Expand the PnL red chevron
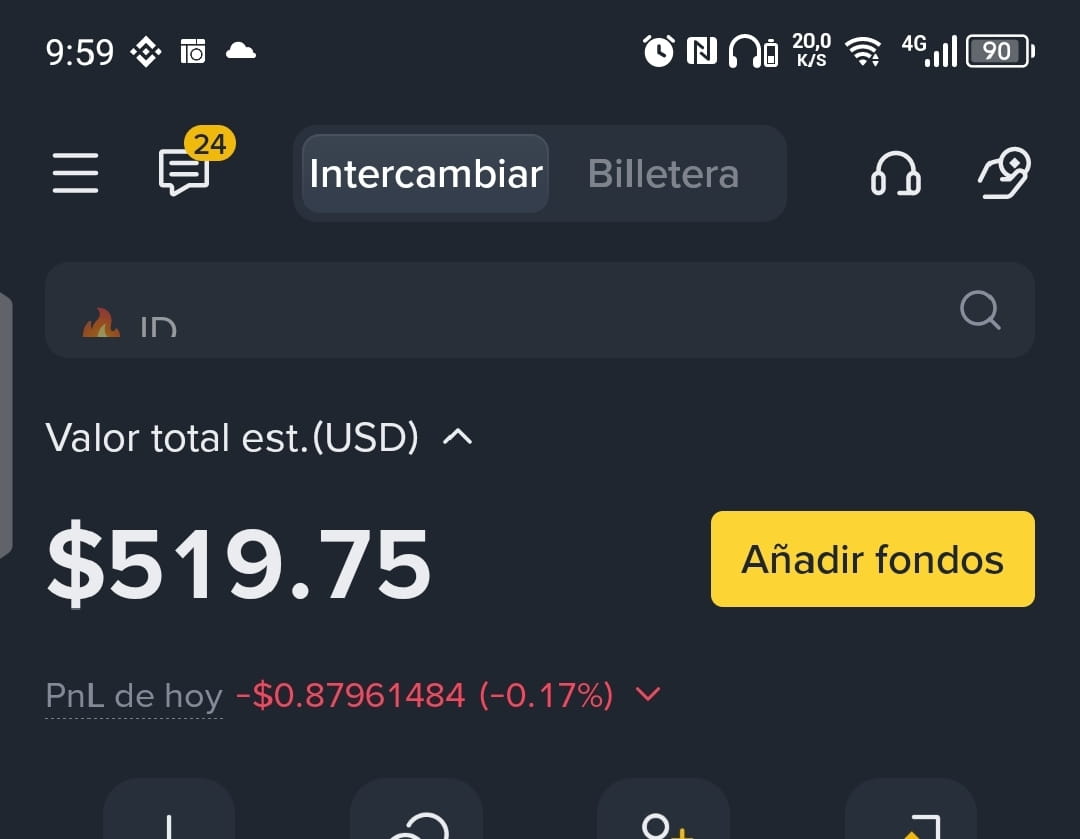Image resolution: width=1080 pixels, height=839 pixels. tap(648, 694)
